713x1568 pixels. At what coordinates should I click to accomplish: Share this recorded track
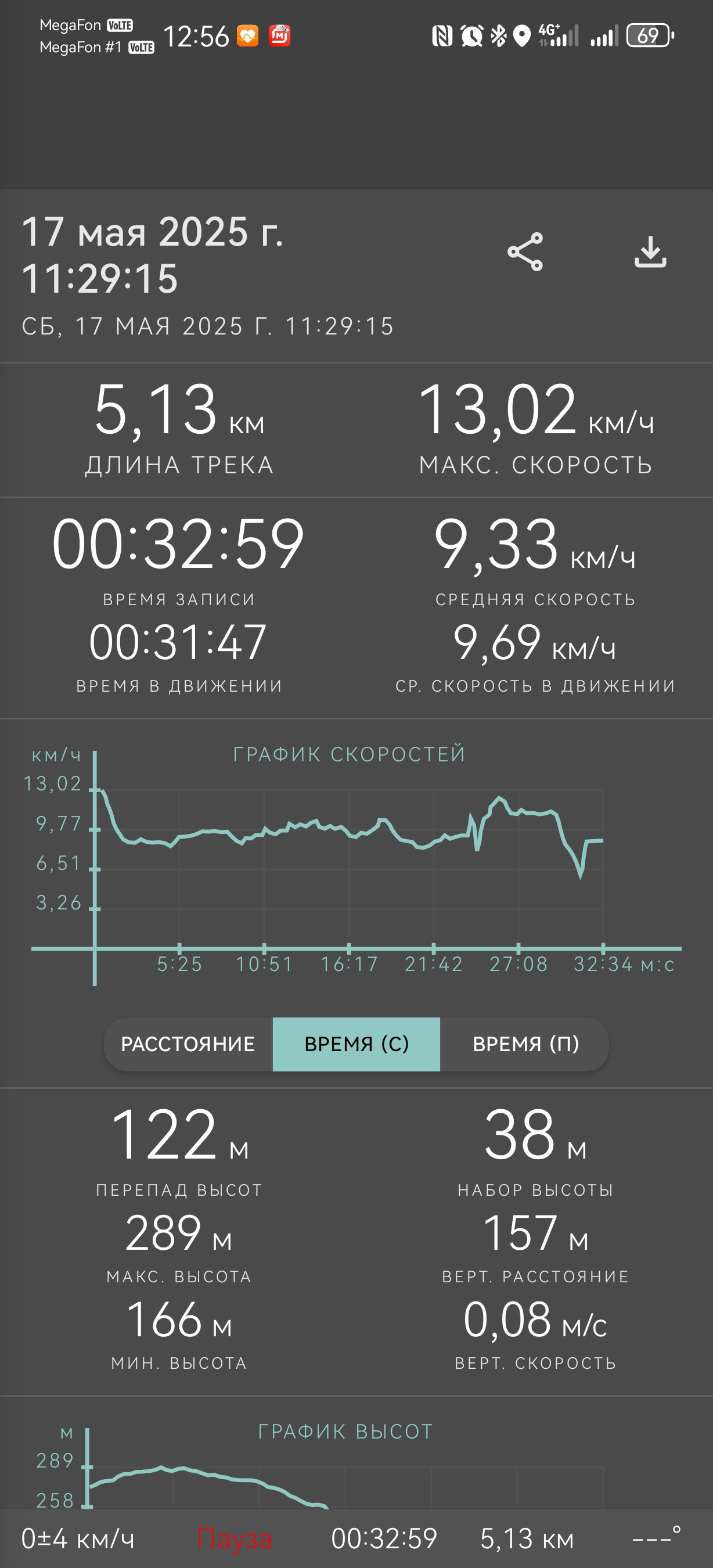(525, 251)
